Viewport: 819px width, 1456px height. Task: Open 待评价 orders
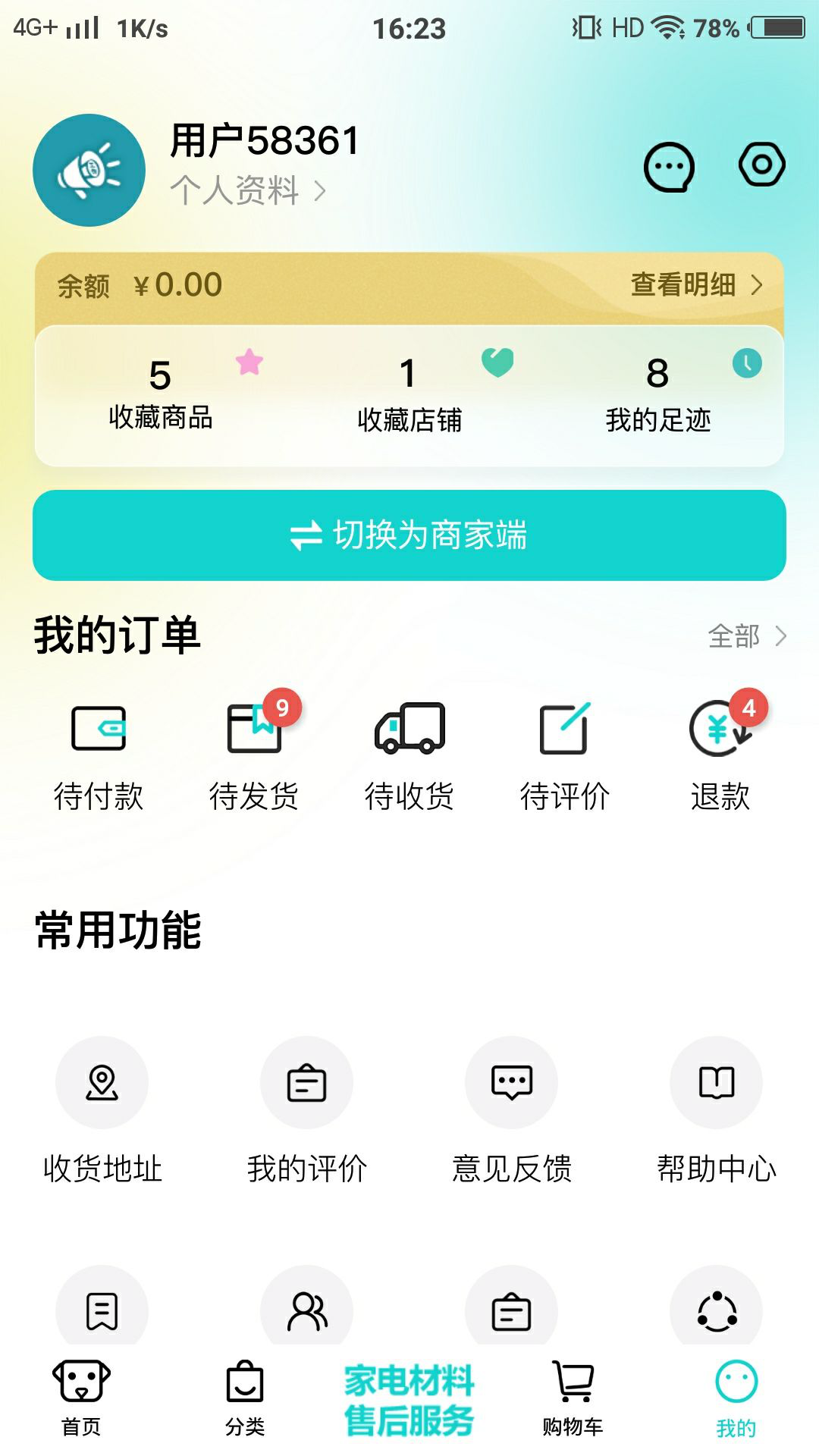[x=565, y=755]
